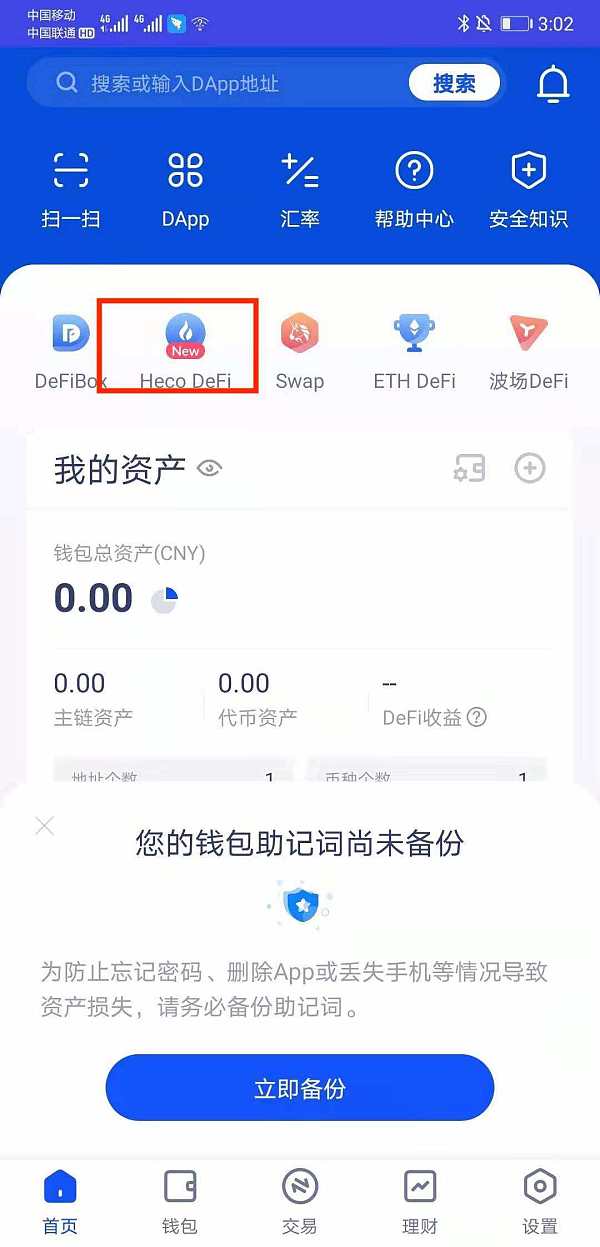Image resolution: width=600 pixels, height=1247 pixels.
Task: Open the Swap shortcut
Action: (299, 348)
